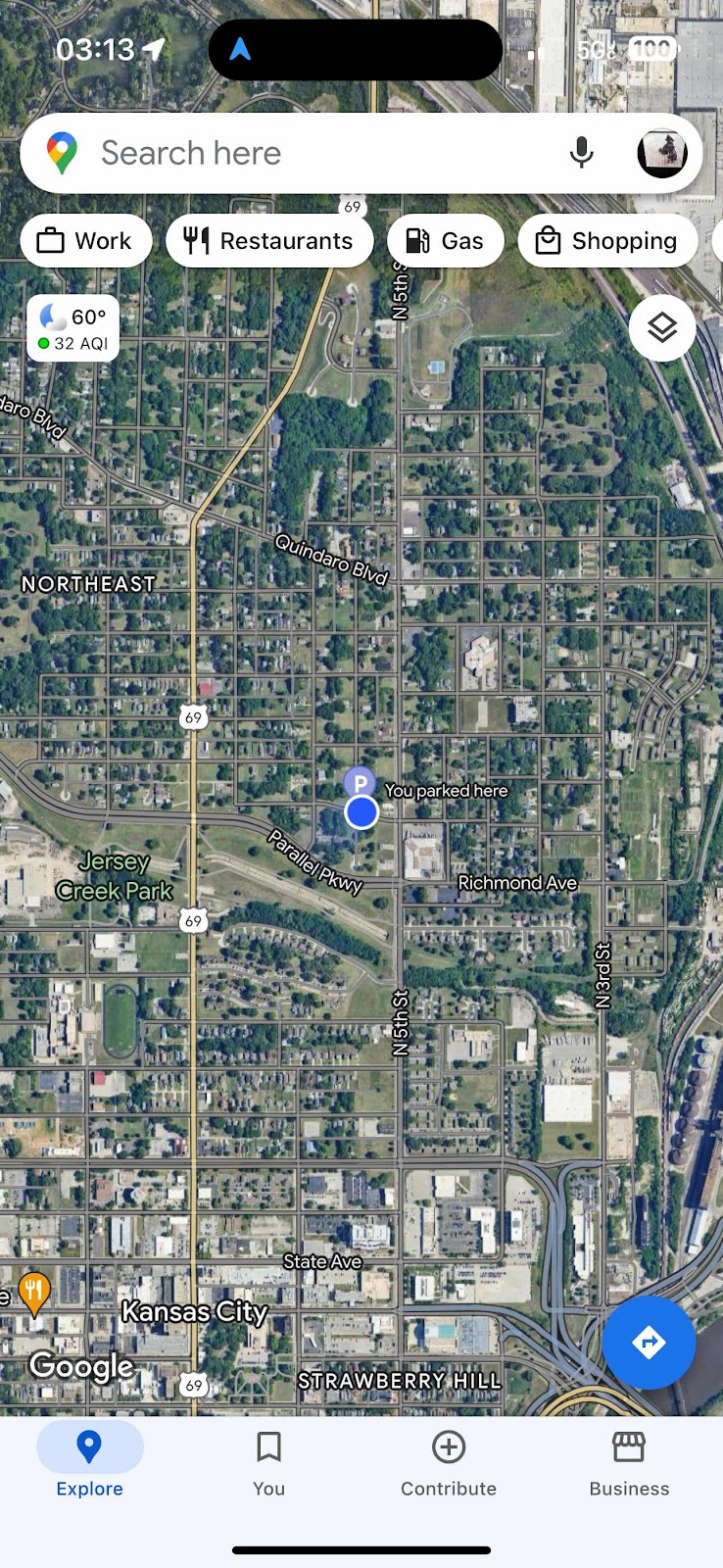Tap the You parked here marker
Image resolution: width=723 pixels, height=1568 pixels.
click(x=361, y=782)
